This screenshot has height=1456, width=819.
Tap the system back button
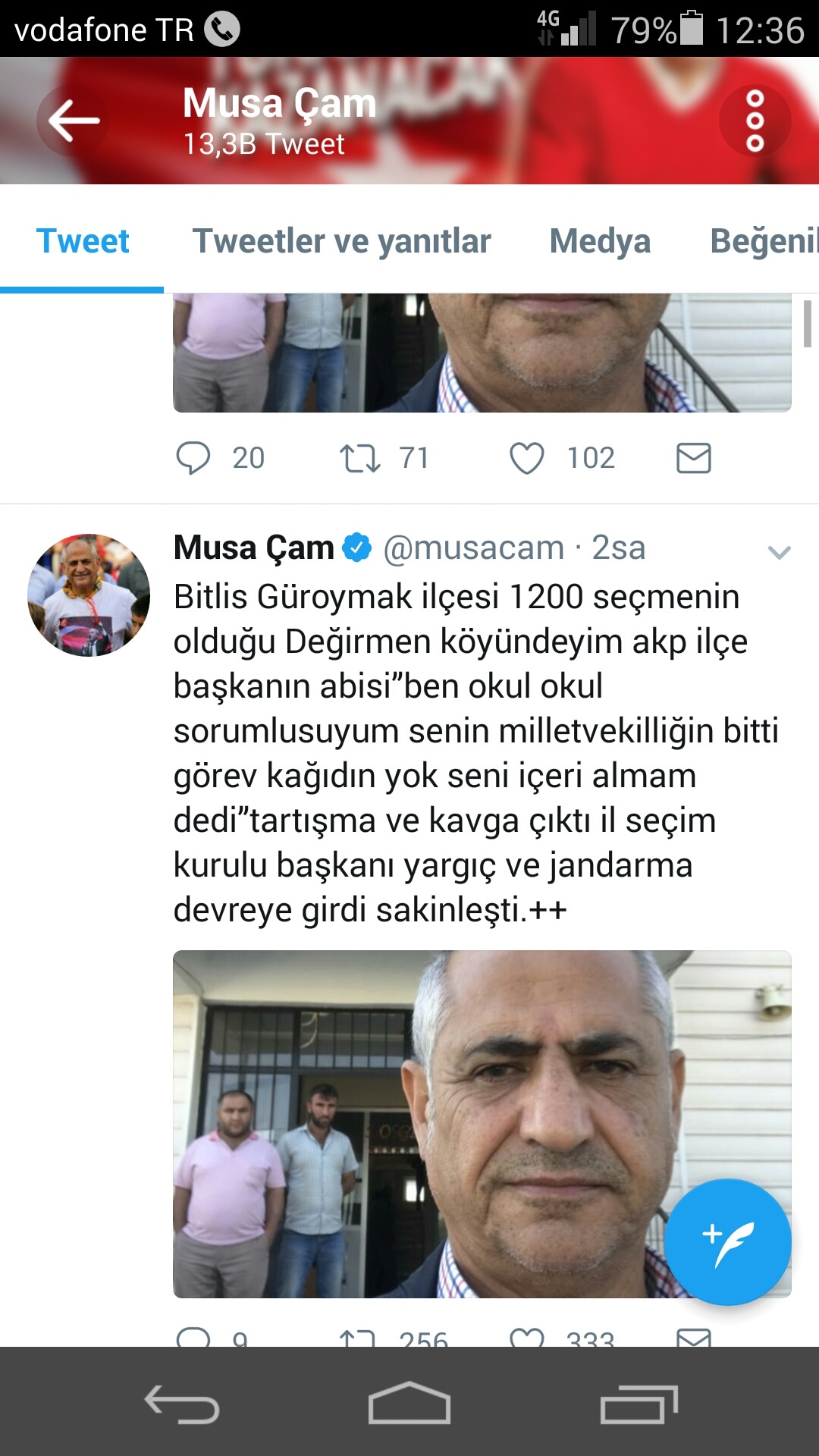click(182, 1404)
